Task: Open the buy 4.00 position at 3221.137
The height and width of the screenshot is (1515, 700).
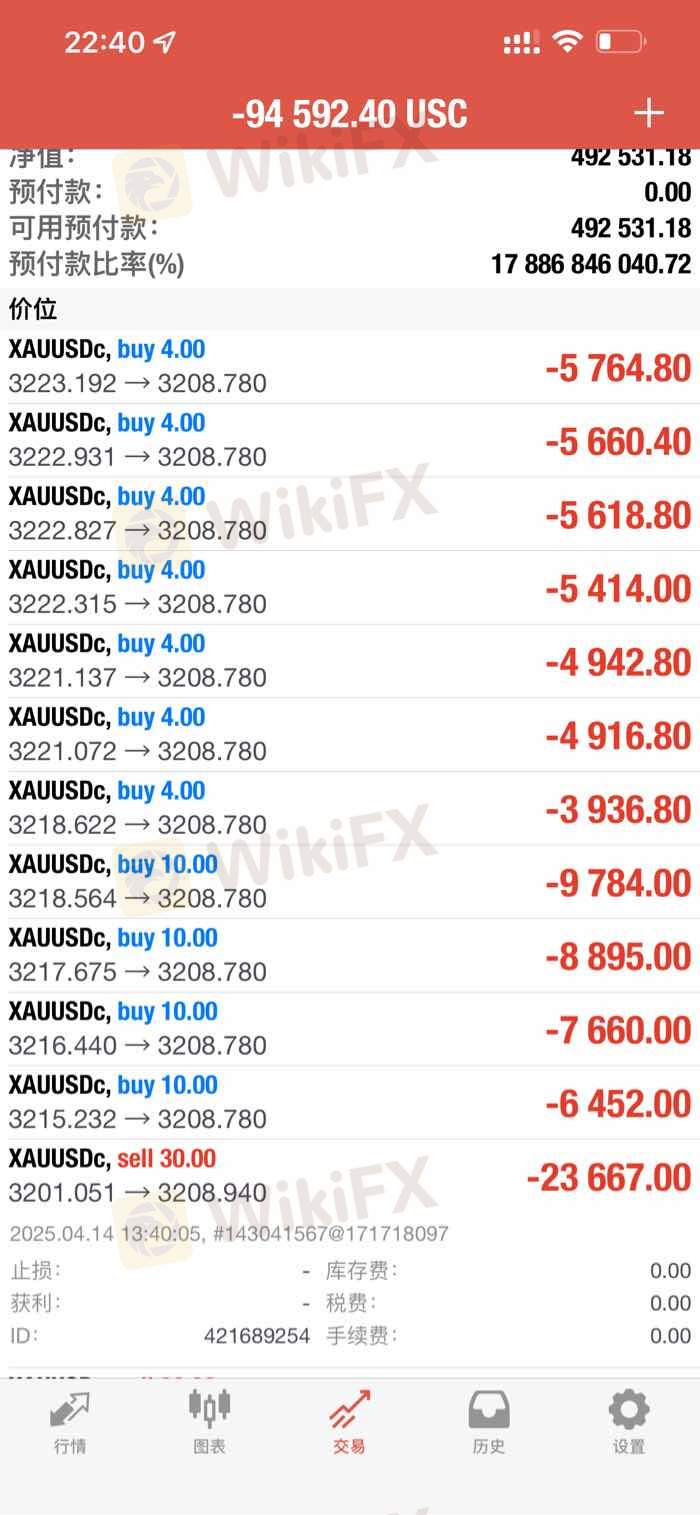Action: tap(350, 661)
